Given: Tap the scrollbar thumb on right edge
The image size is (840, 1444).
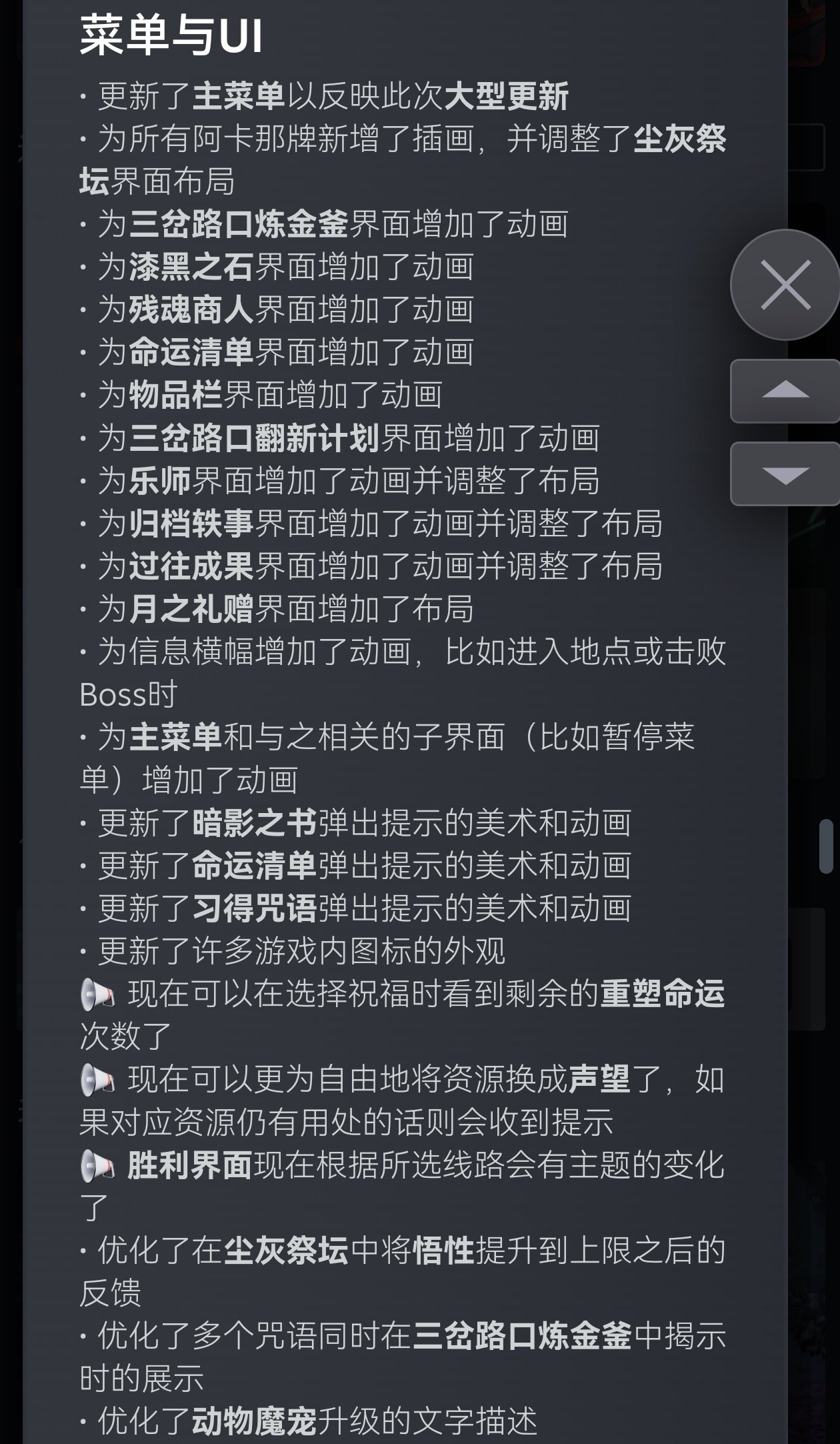Looking at the screenshot, I should (826, 846).
